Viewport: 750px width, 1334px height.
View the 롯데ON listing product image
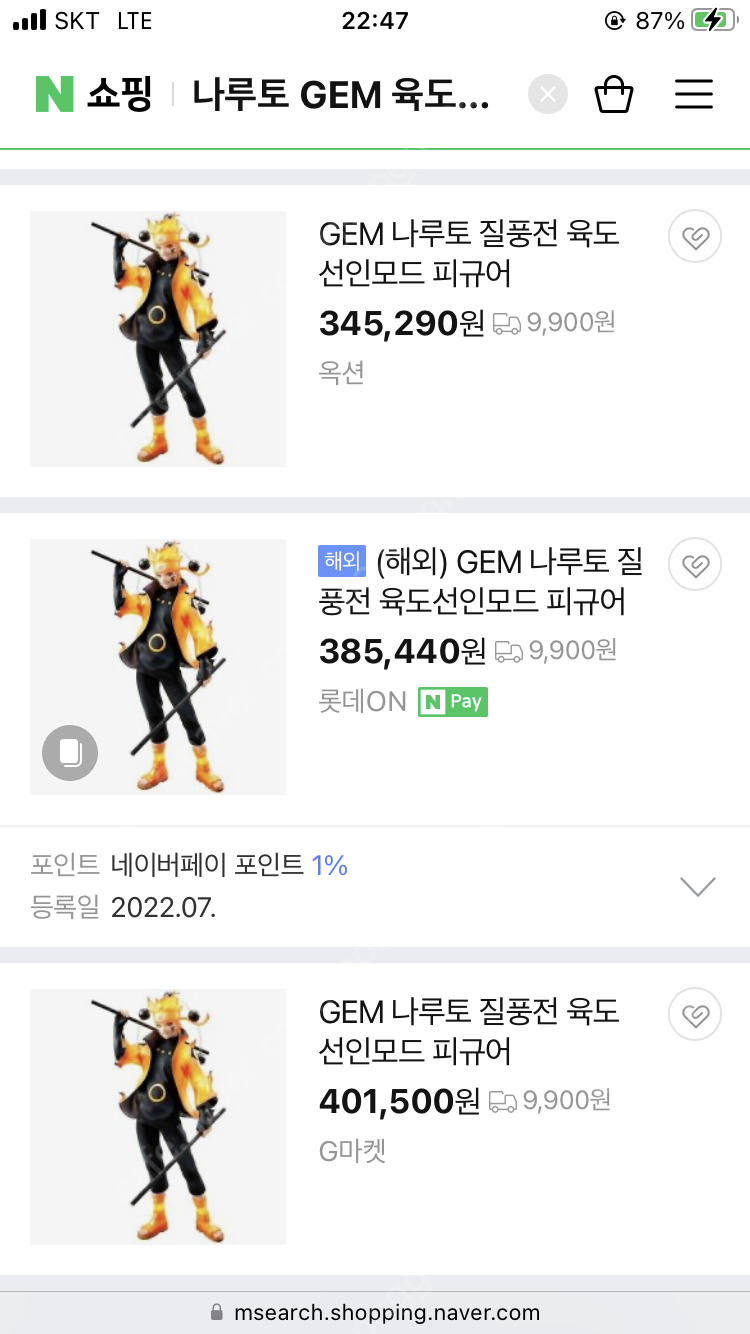pos(158,667)
